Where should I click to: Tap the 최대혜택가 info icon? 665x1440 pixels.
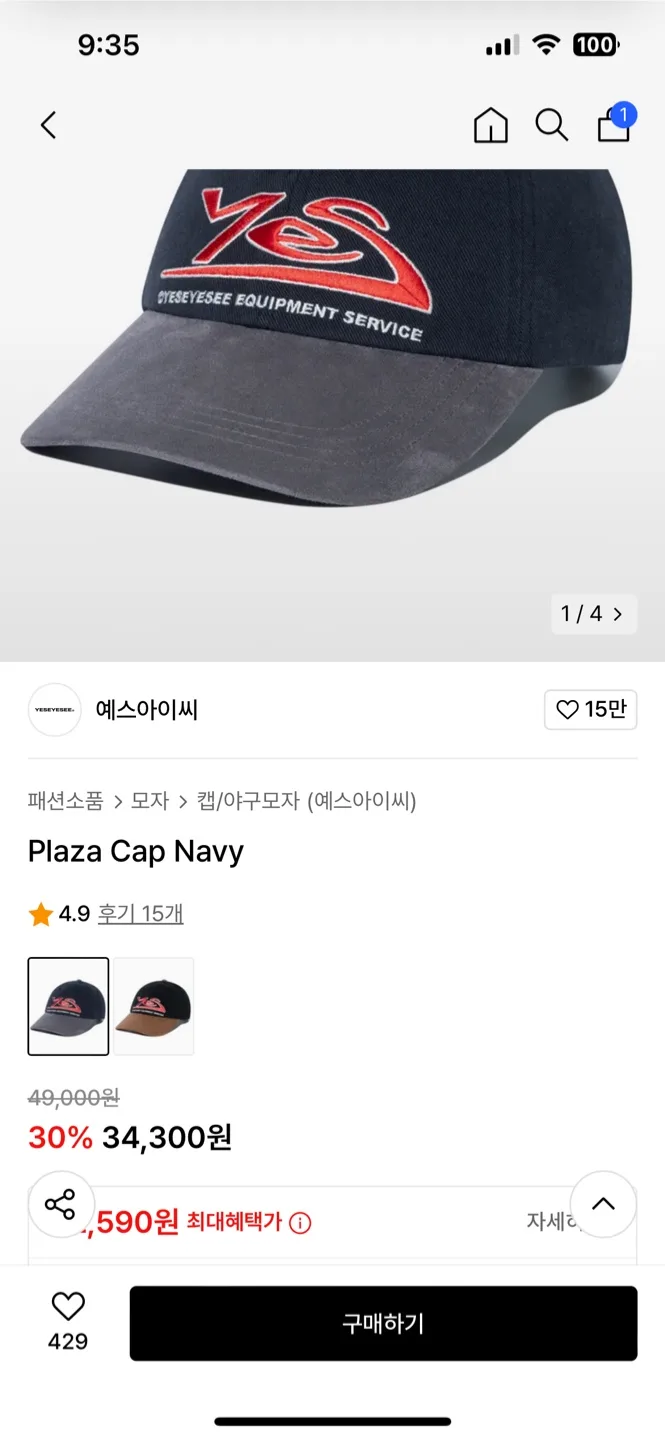(x=300, y=1223)
